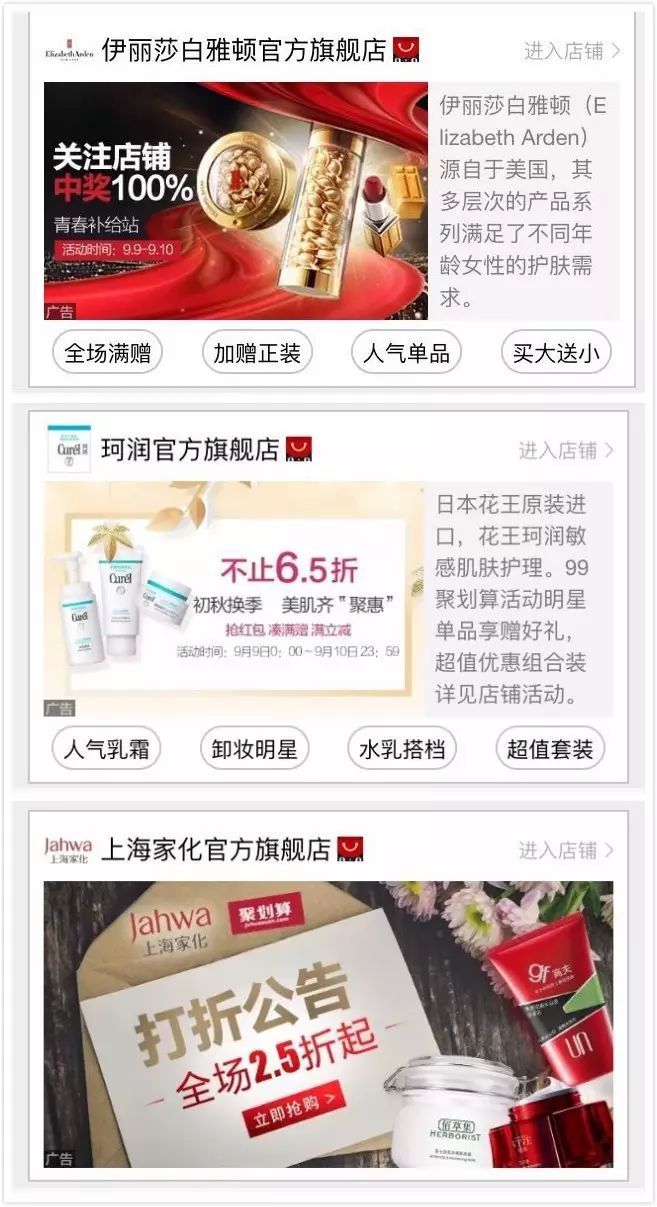
Task: Enter the 珂润官方旗舰店 via 进入店铺
Action: point(566,451)
